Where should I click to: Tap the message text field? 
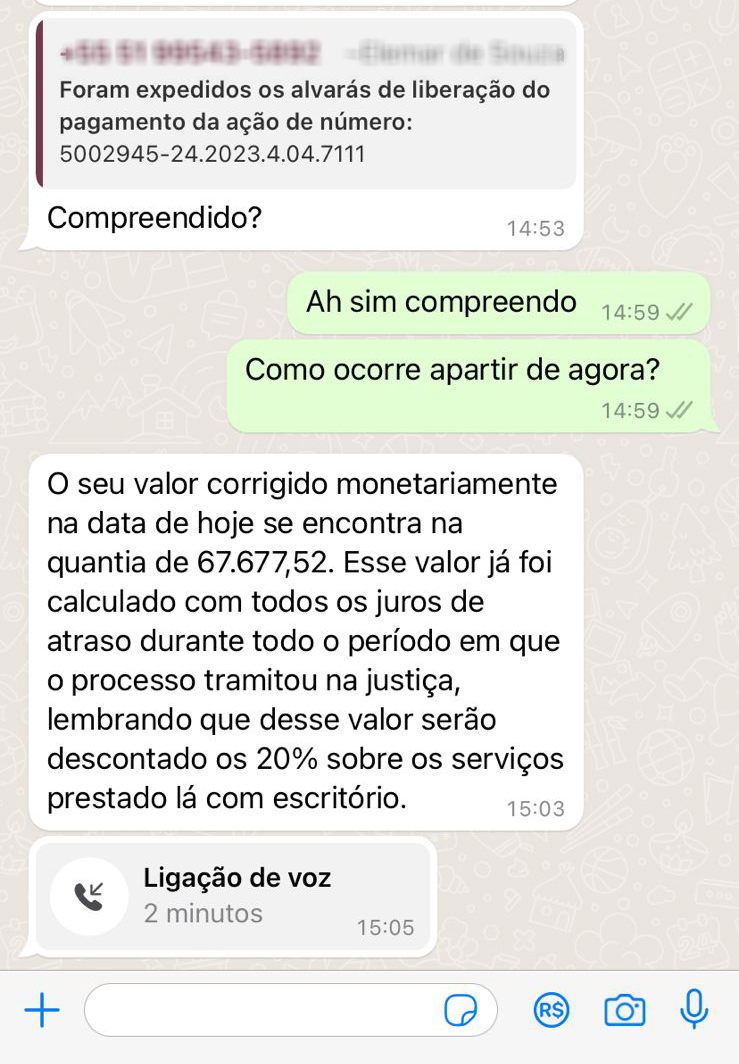coord(265,1011)
